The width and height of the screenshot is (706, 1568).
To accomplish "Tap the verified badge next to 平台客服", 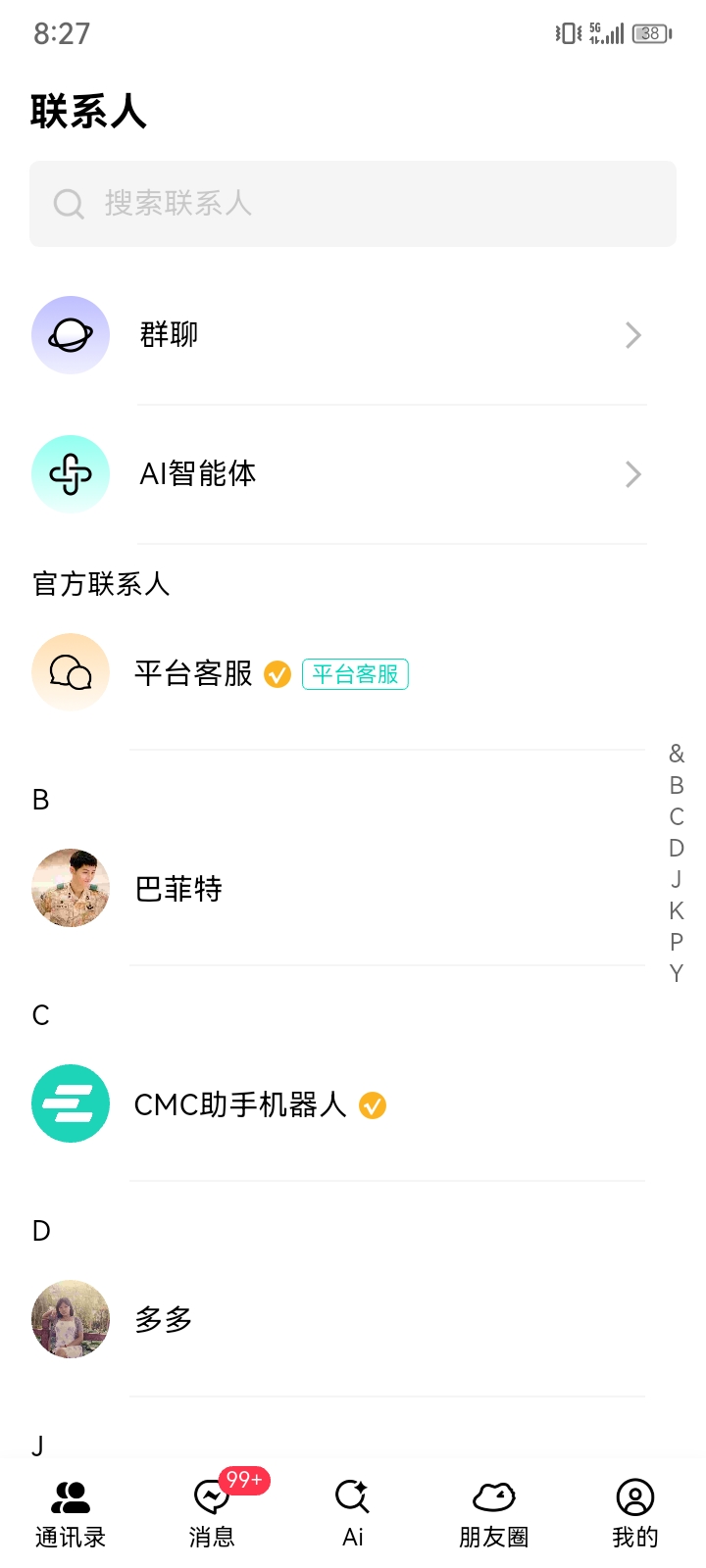I will click(x=277, y=674).
